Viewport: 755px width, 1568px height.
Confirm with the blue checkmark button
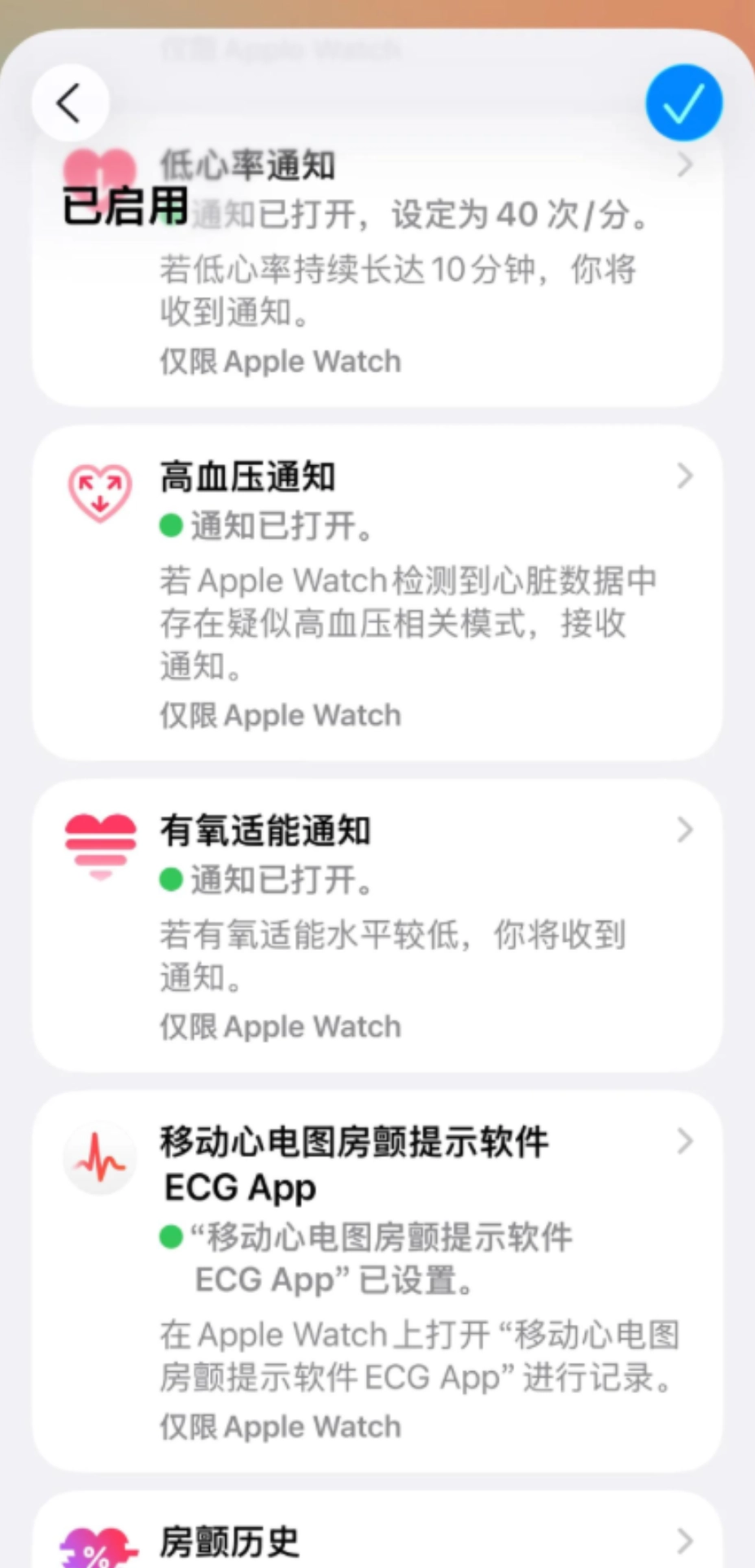683,103
